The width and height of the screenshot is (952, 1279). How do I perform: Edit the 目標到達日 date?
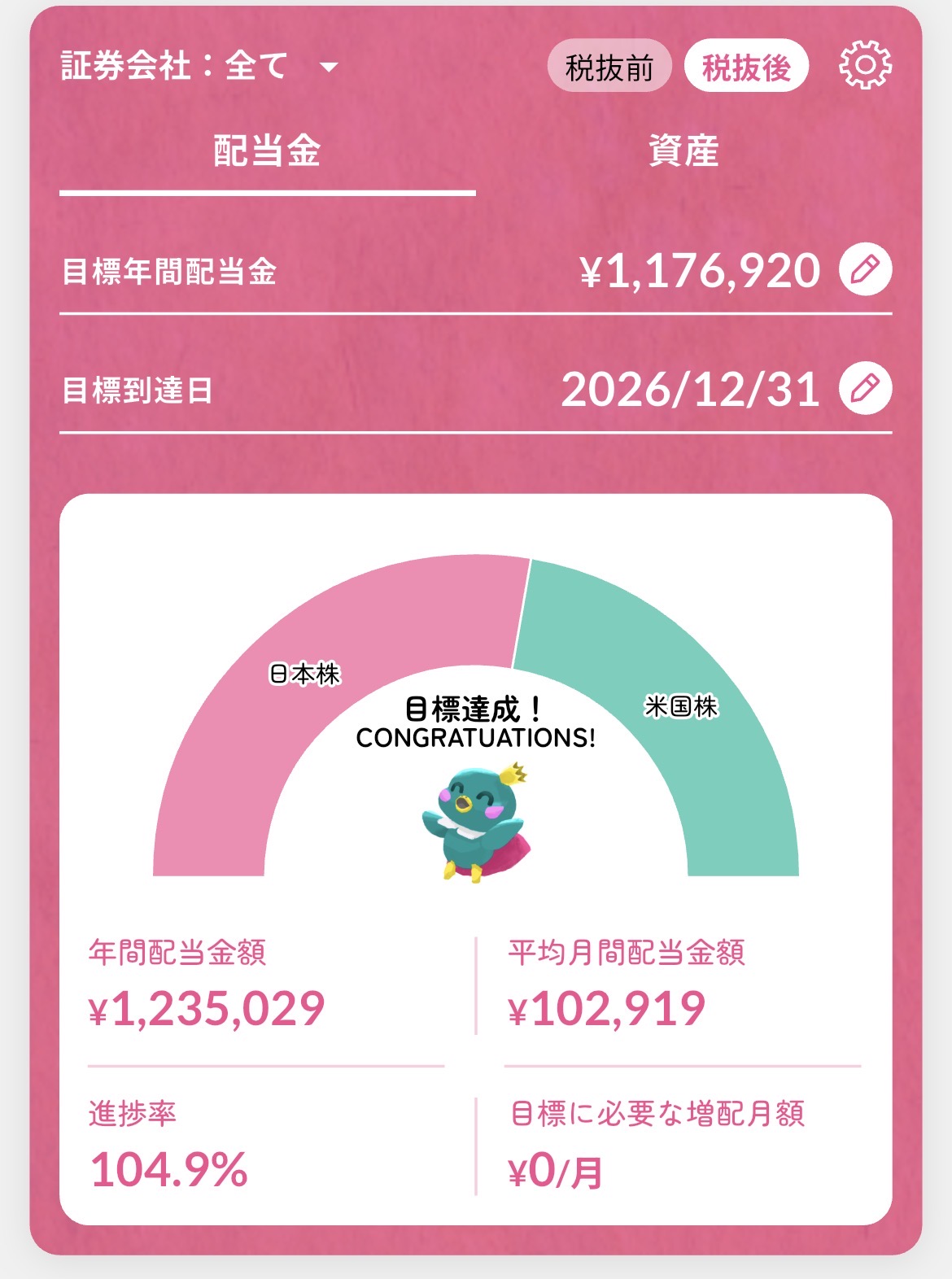point(865,389)
